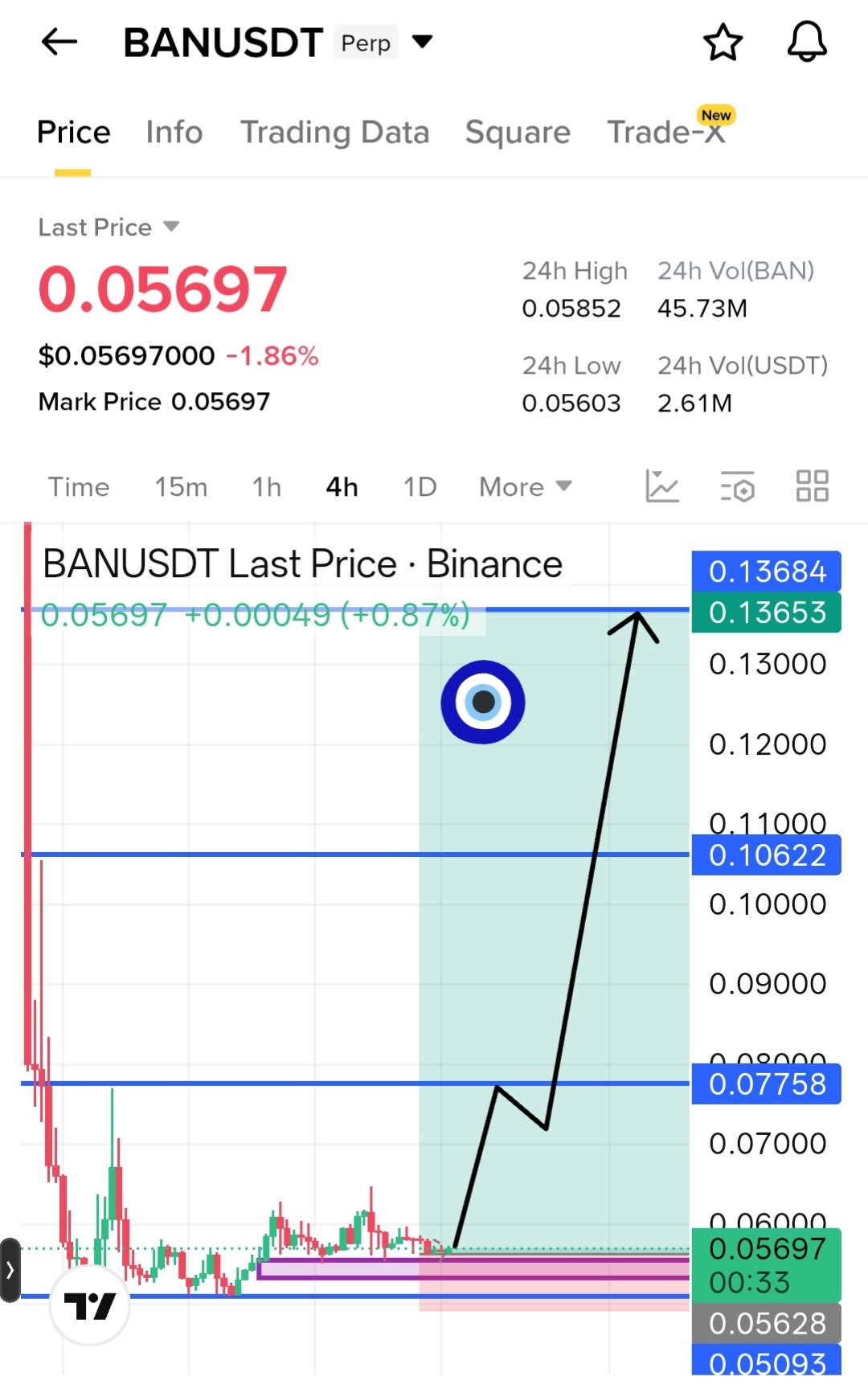Image resolution: width=868 pixels, height=1389 pixels.
Task: Open the Trading Data tab
Action: click(335, 133)
